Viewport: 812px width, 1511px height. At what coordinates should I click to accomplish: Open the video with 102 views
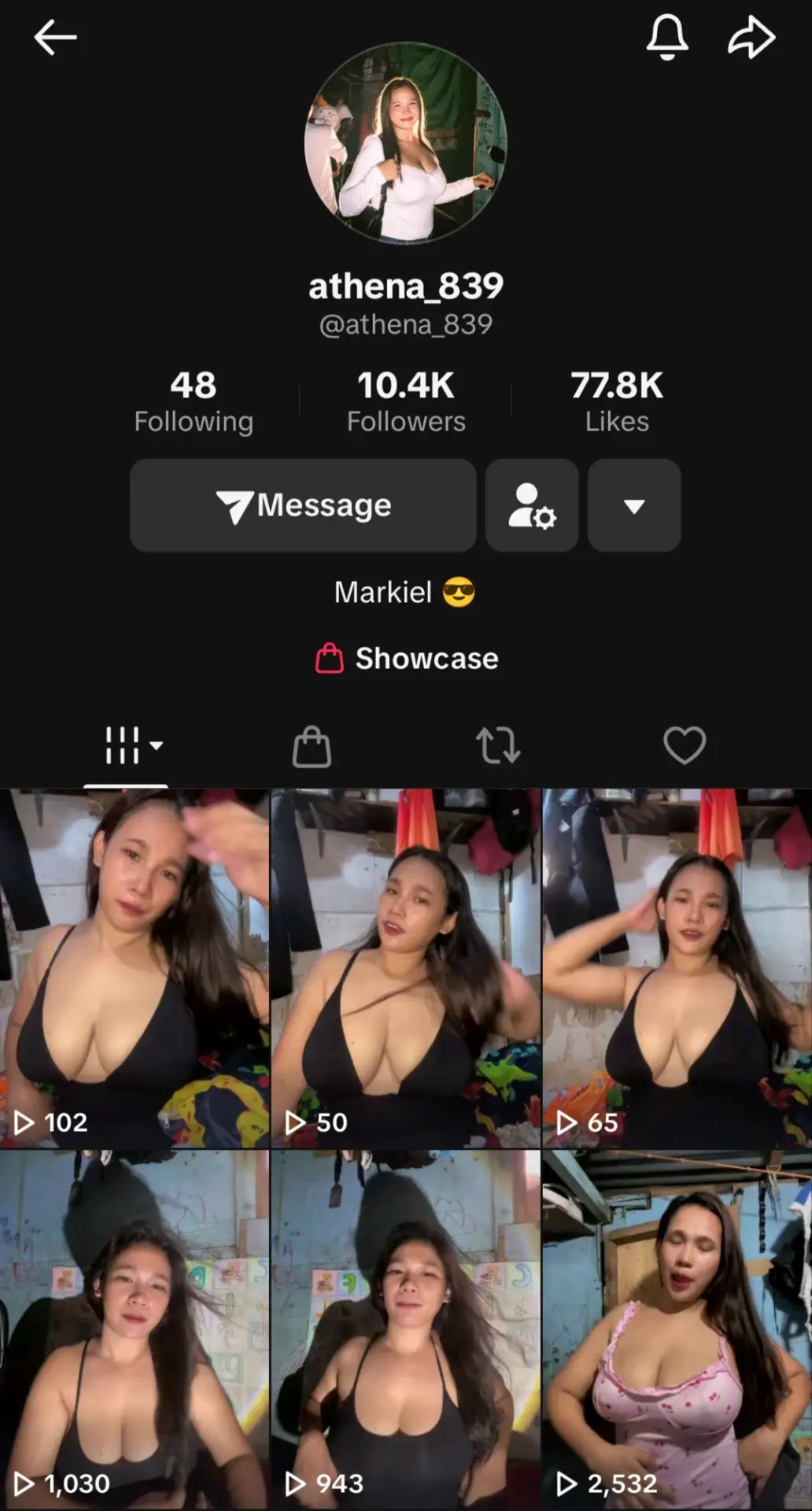pyautogui.click(x=135, y=968)
